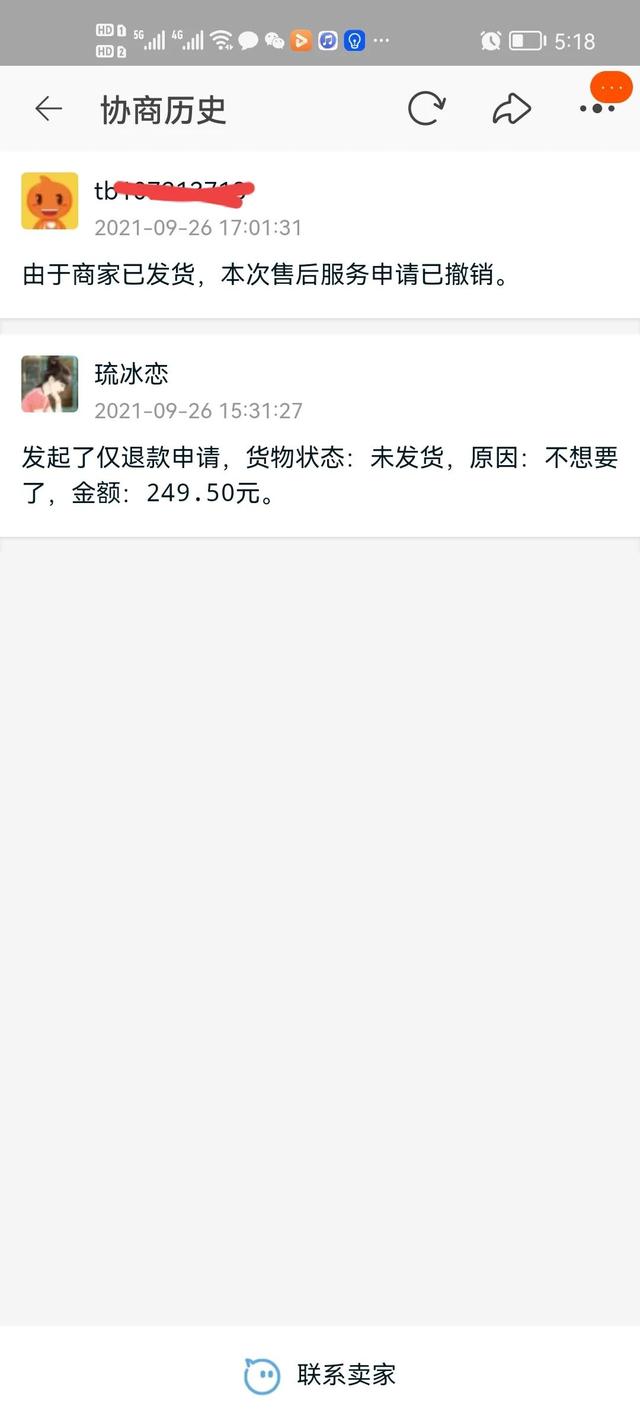Image resolution: width=640 pixels, height=1422 pixels.
Task: Refresh the negotiation history
Action: click(x=426, y=109)
